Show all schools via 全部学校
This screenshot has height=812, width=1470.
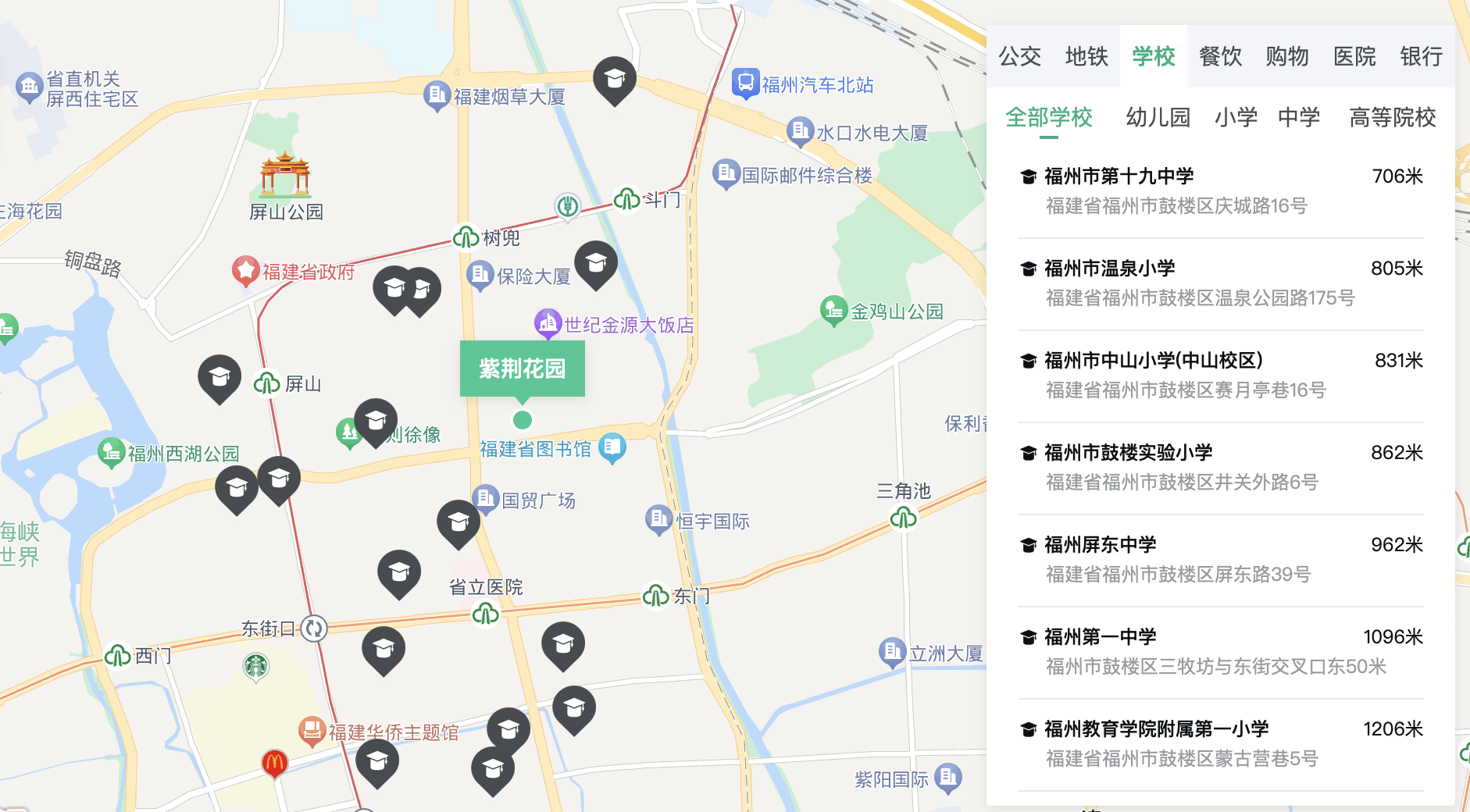click(x=1048, y=117)
